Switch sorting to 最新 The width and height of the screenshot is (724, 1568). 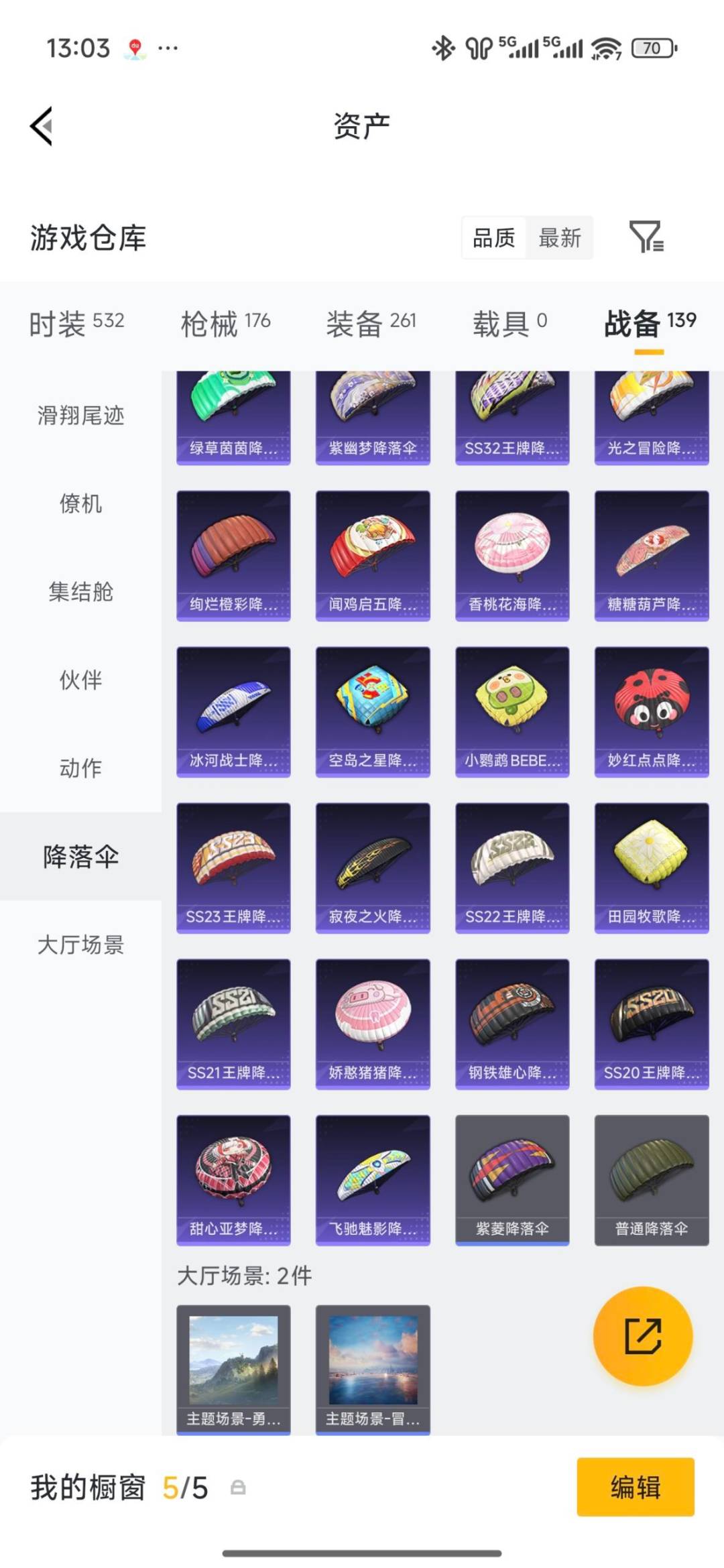point(560,238)
